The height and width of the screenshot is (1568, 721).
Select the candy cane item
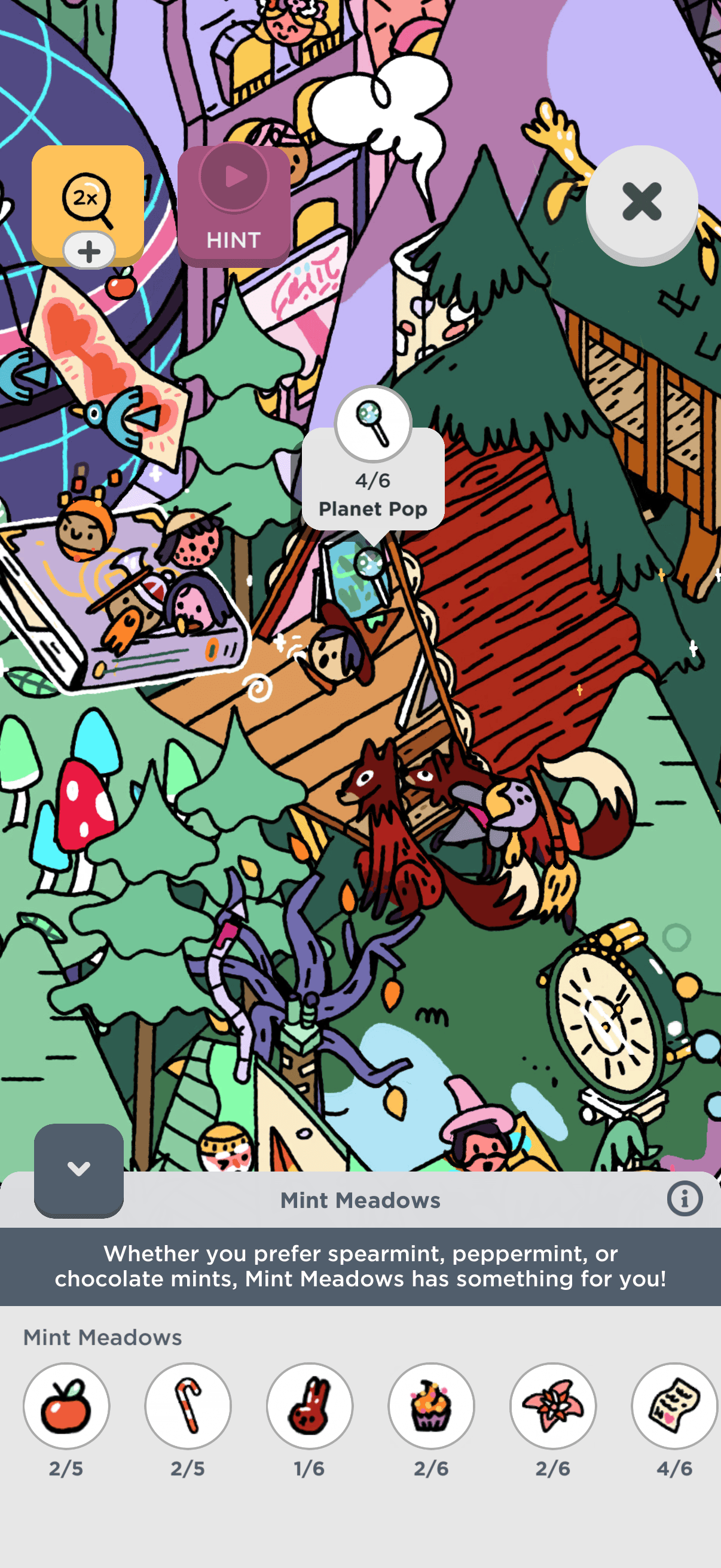188,1405
